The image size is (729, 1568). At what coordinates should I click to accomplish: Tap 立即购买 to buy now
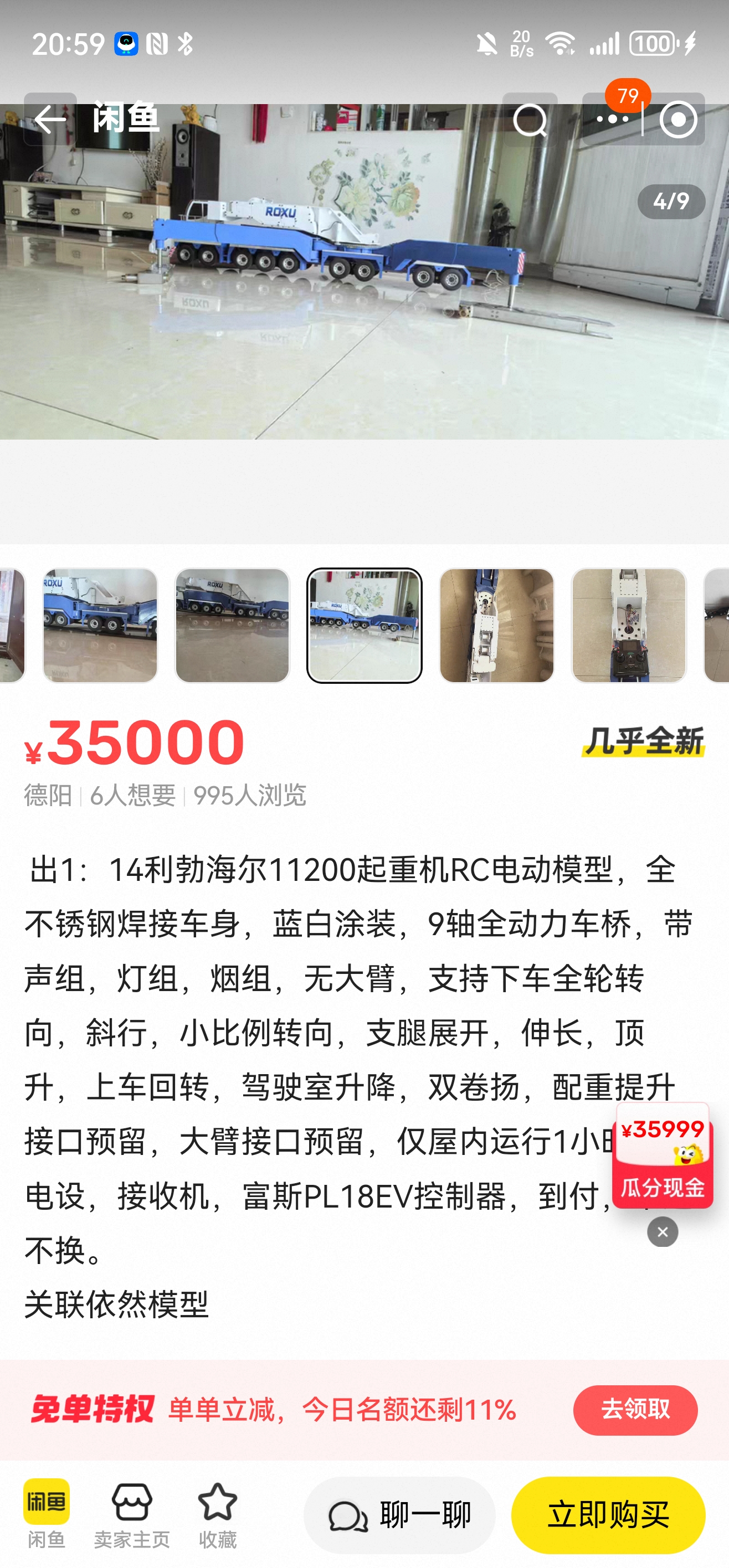[x=608, y=1515]
